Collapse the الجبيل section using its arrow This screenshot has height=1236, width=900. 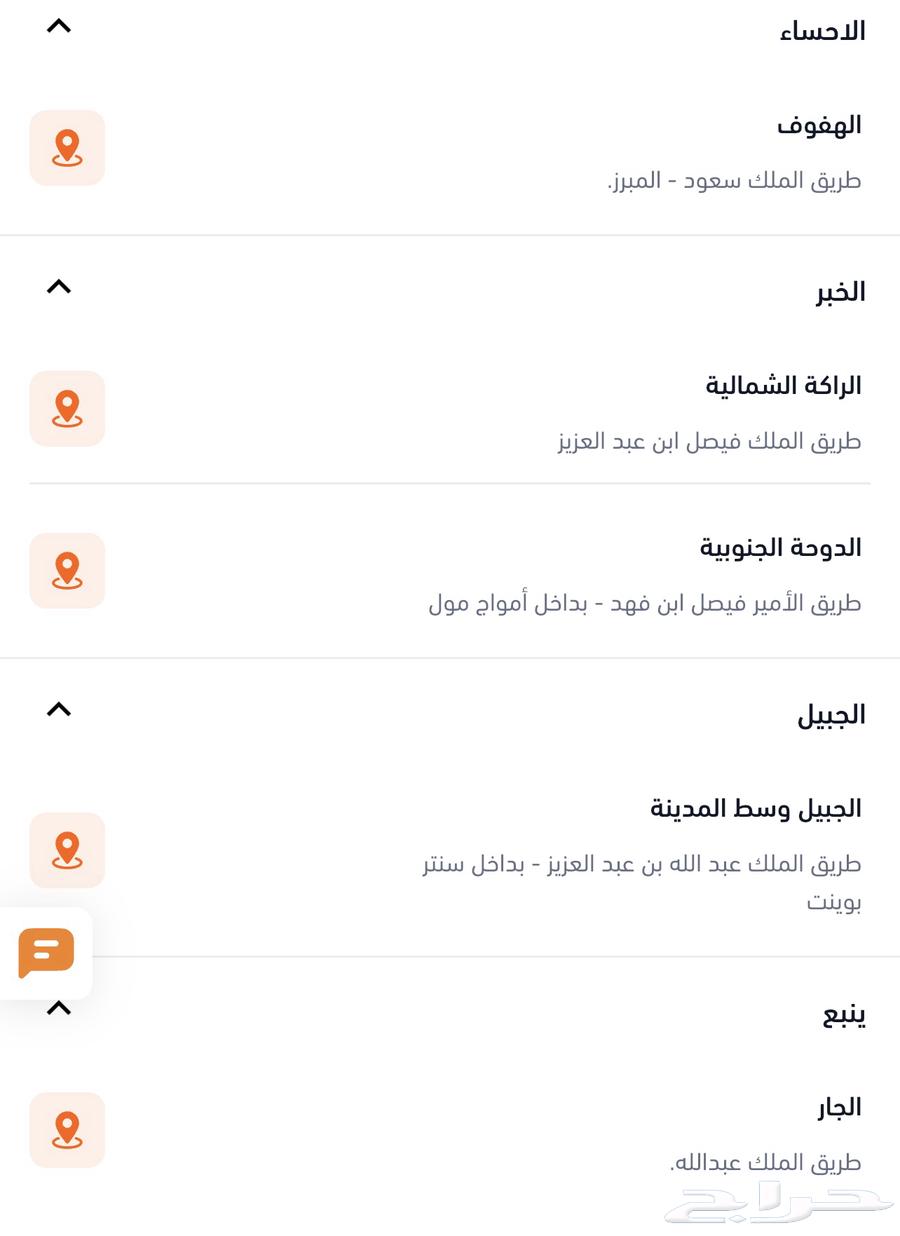[60, 710]
